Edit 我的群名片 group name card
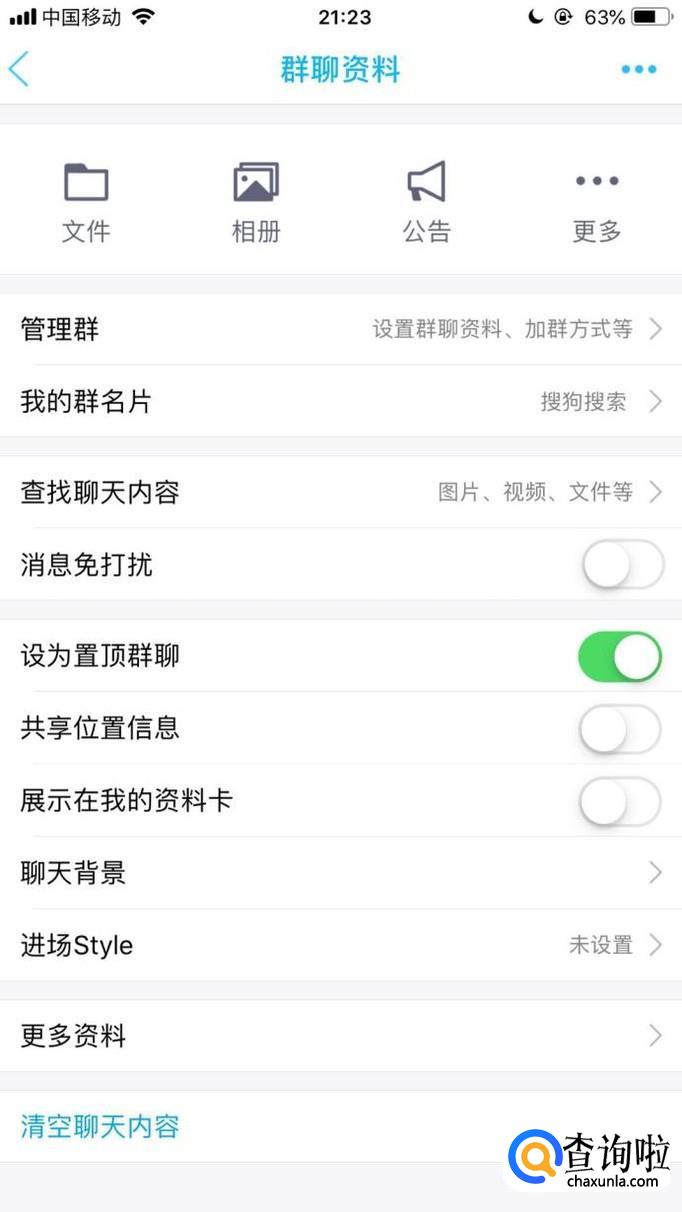The height and width of the screenshot is (1212, 682). (340, 402)
